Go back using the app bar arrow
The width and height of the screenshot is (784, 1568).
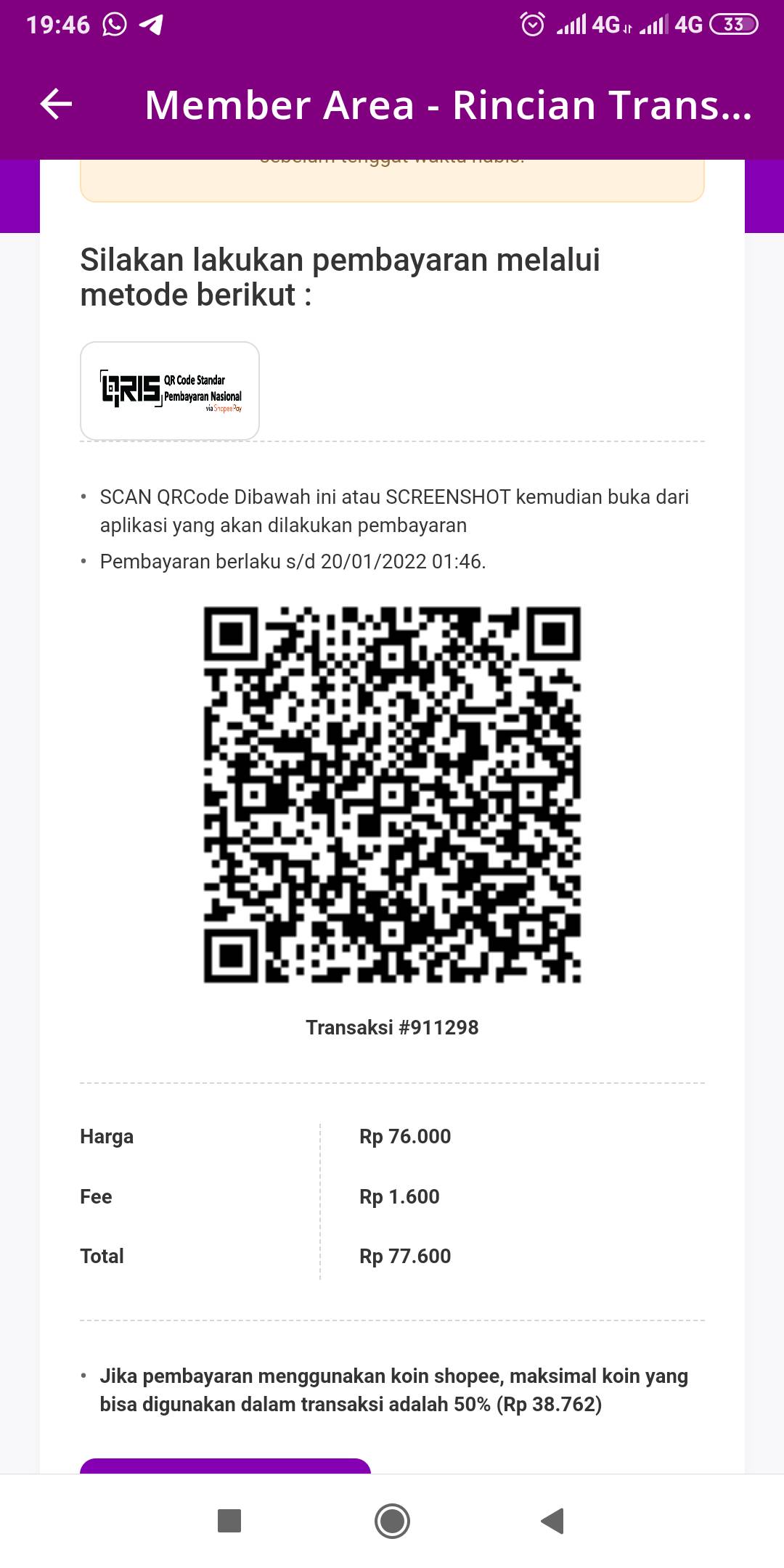56,104
